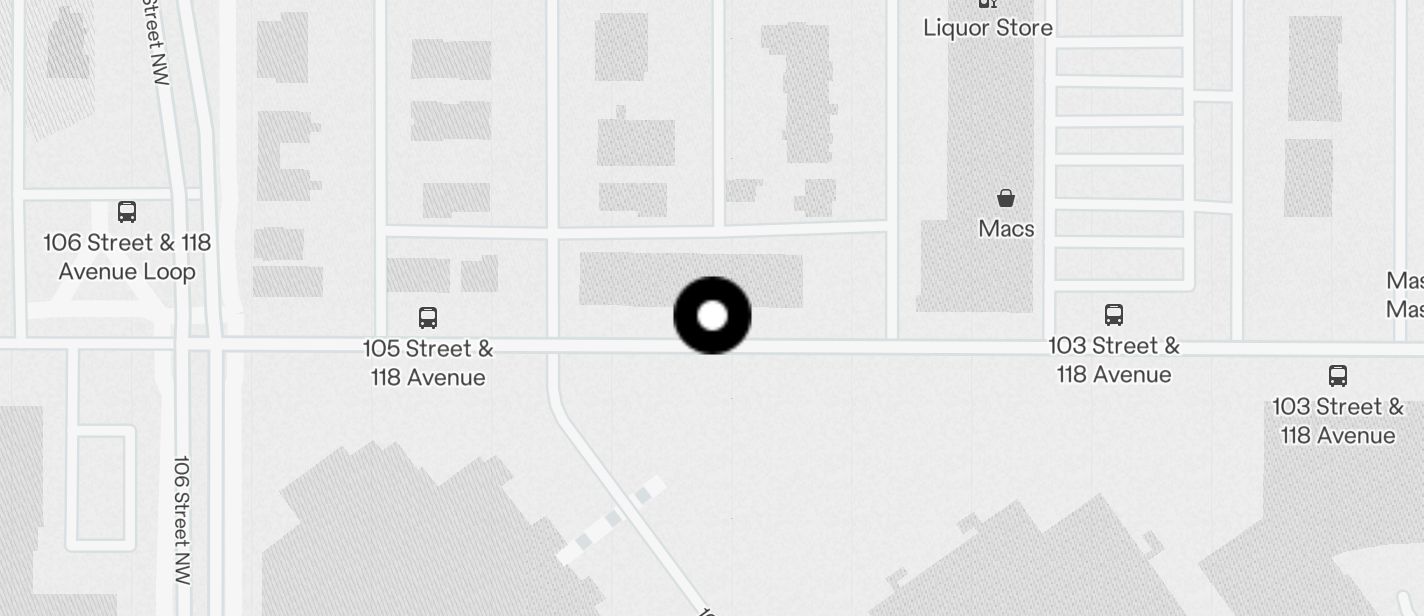Tap the black location pin
The width and height of the screenshot is (1424, 616).
pyautogui.click(x=712, y=316)
